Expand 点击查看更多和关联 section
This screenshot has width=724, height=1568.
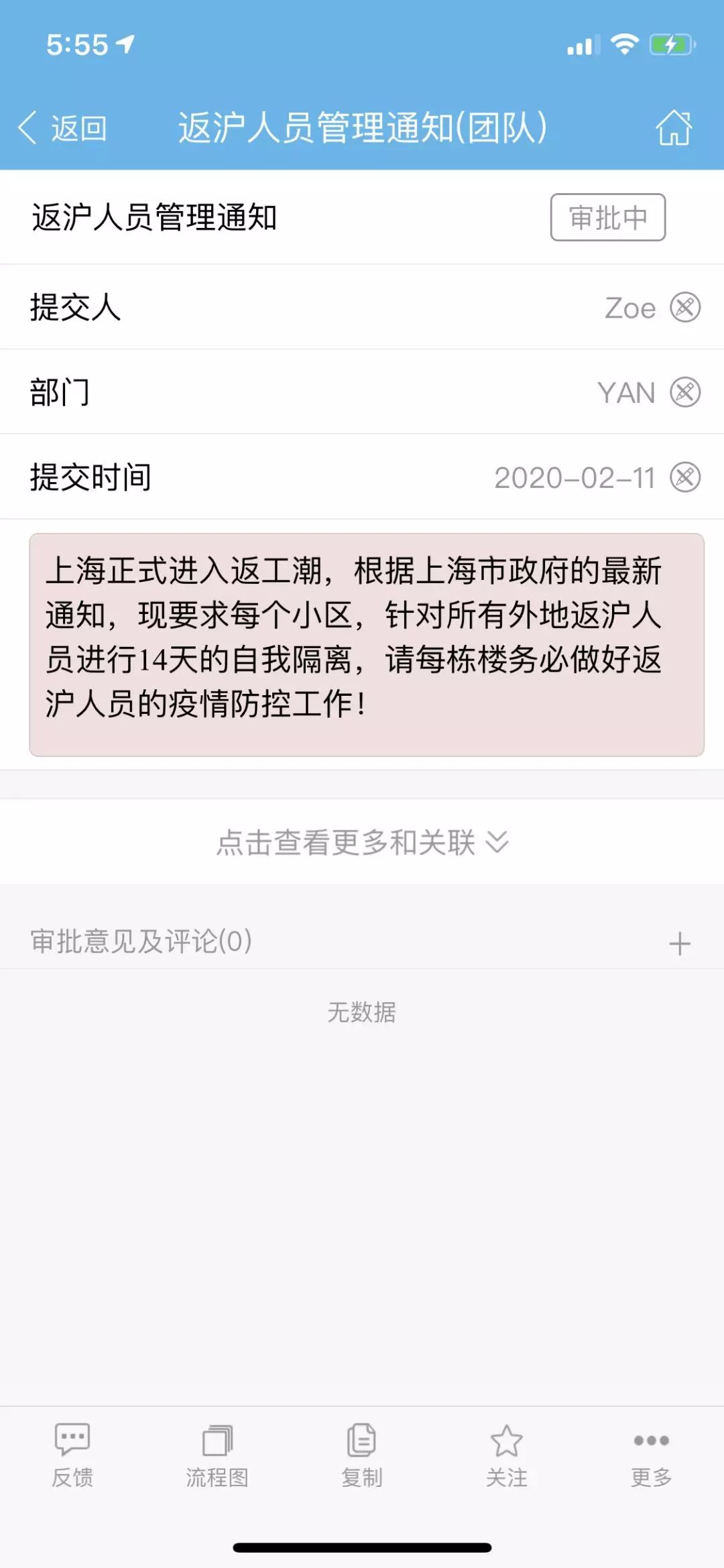[x=362, y=843]
